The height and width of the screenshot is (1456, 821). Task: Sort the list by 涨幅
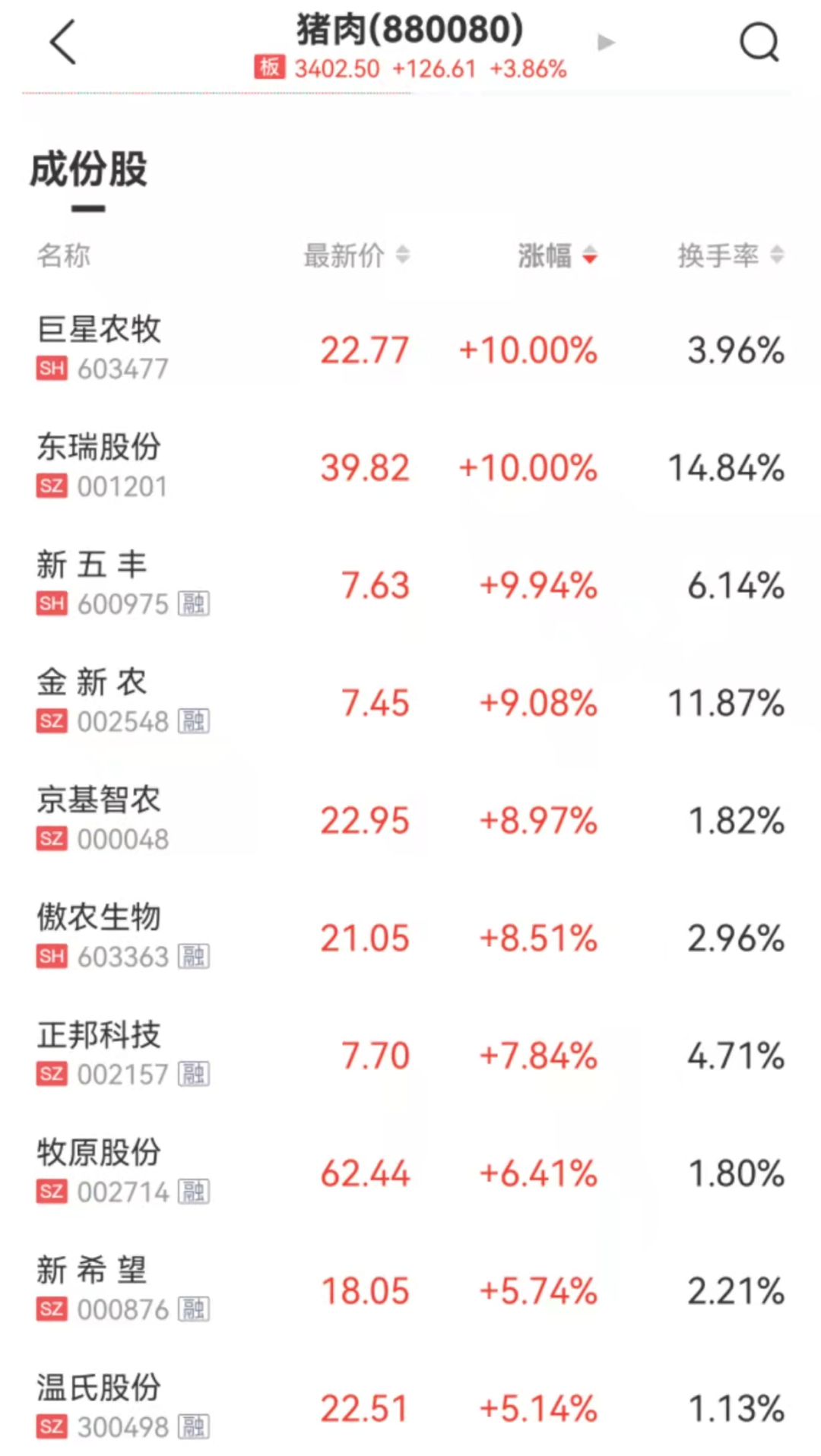(x=557, y=255)
